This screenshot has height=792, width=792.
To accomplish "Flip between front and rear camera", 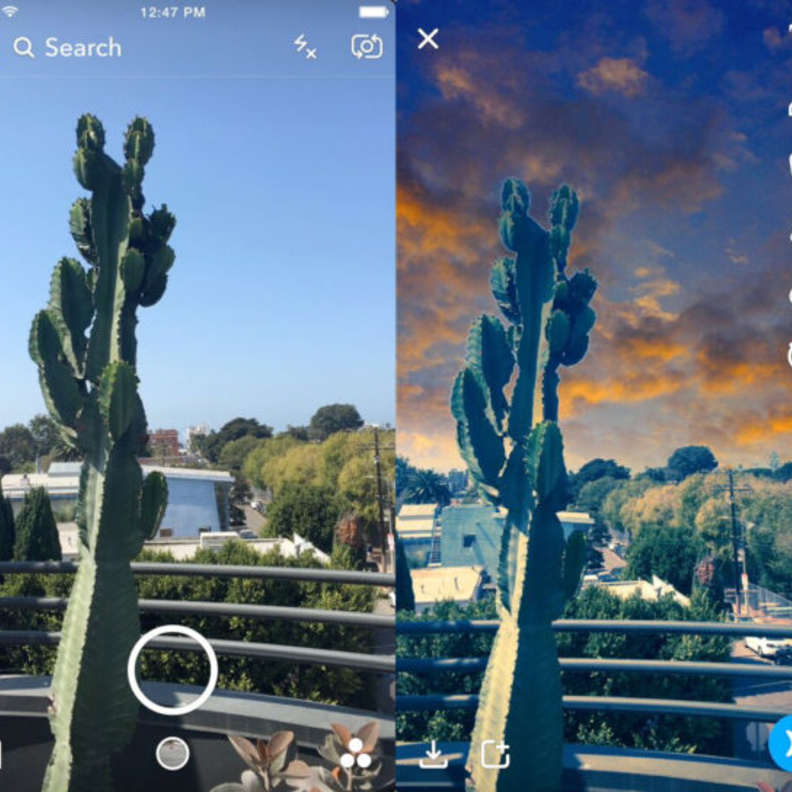I will [366, 46].
